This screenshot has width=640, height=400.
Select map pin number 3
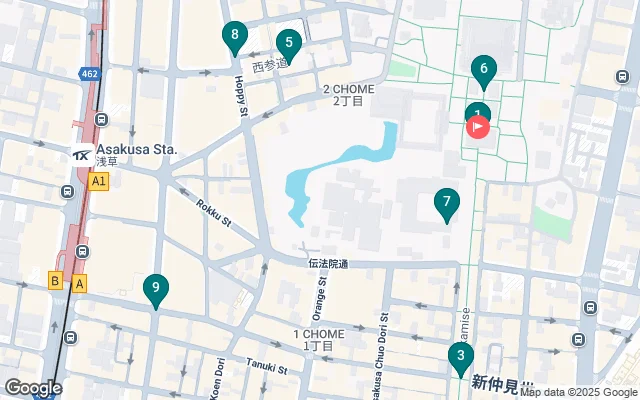(x=460, y=356)
